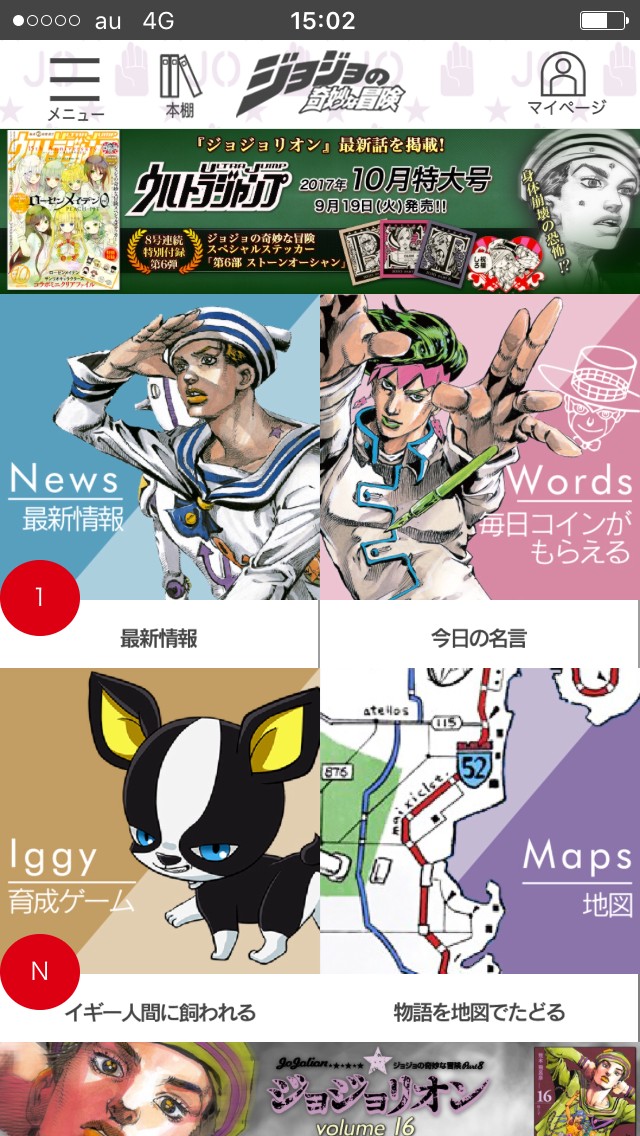Open the メニュー hamburger menu
Viewport: 640px width, 1136px height.
(75, 86)
